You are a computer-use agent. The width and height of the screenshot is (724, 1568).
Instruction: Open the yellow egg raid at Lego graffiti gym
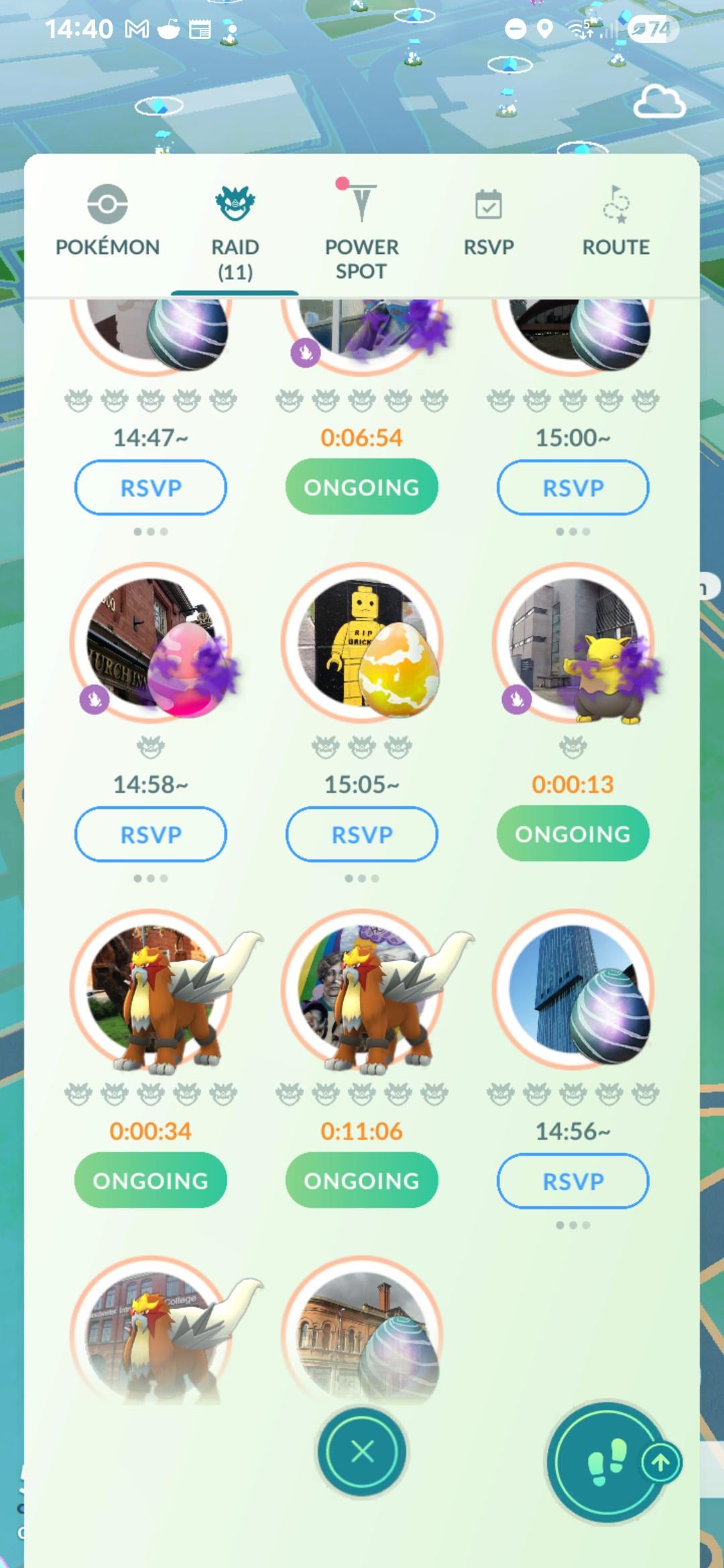[362, 643]
